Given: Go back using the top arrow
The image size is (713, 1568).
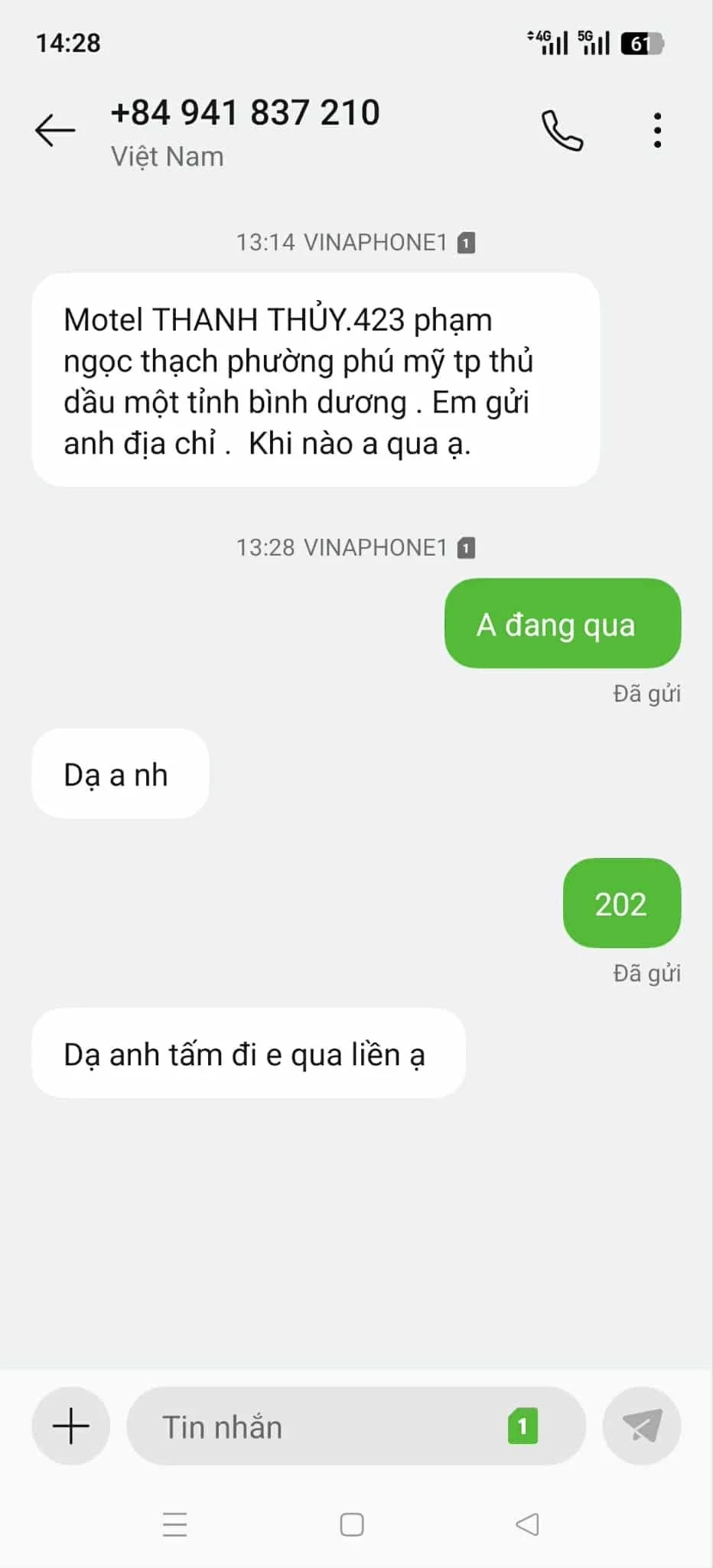Looking at the screenshot, I should point(55,130).
